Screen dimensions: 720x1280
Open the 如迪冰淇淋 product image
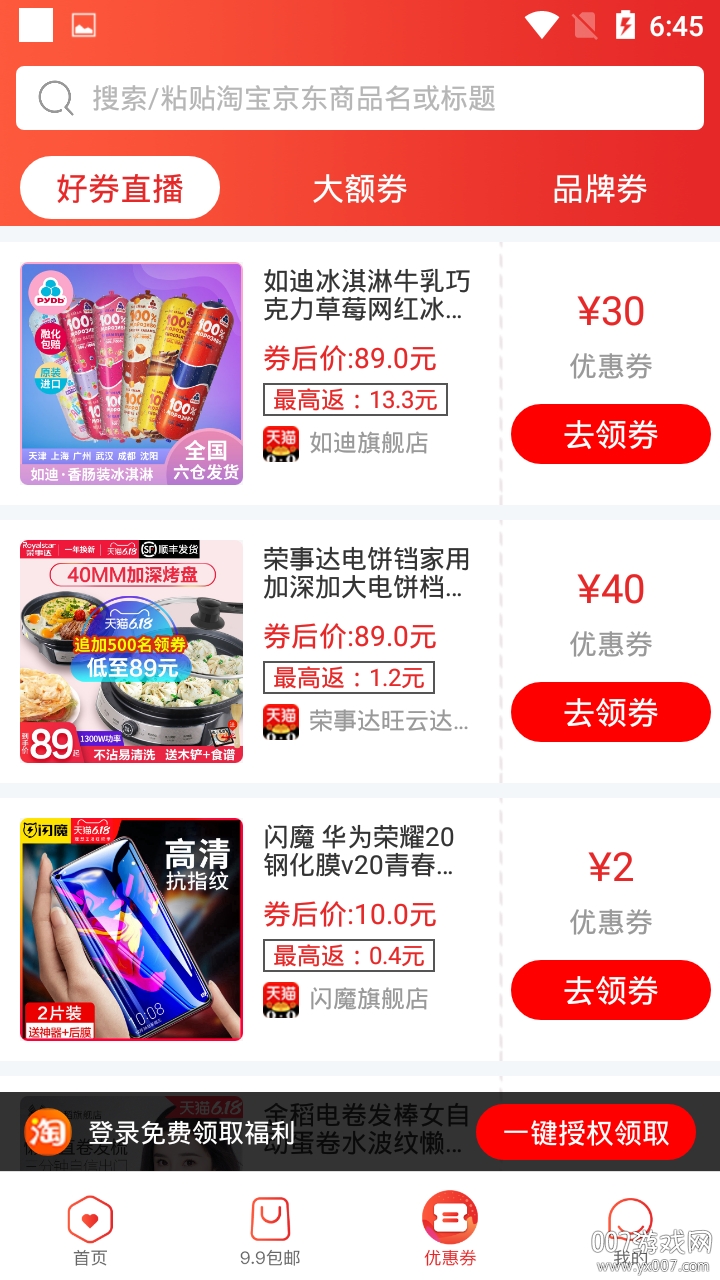(132, 374)
